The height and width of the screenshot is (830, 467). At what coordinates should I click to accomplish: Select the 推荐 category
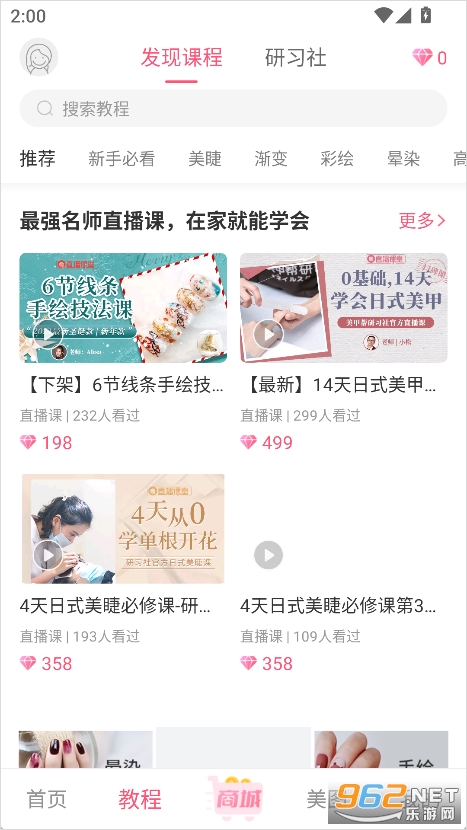tap(37, 158)
